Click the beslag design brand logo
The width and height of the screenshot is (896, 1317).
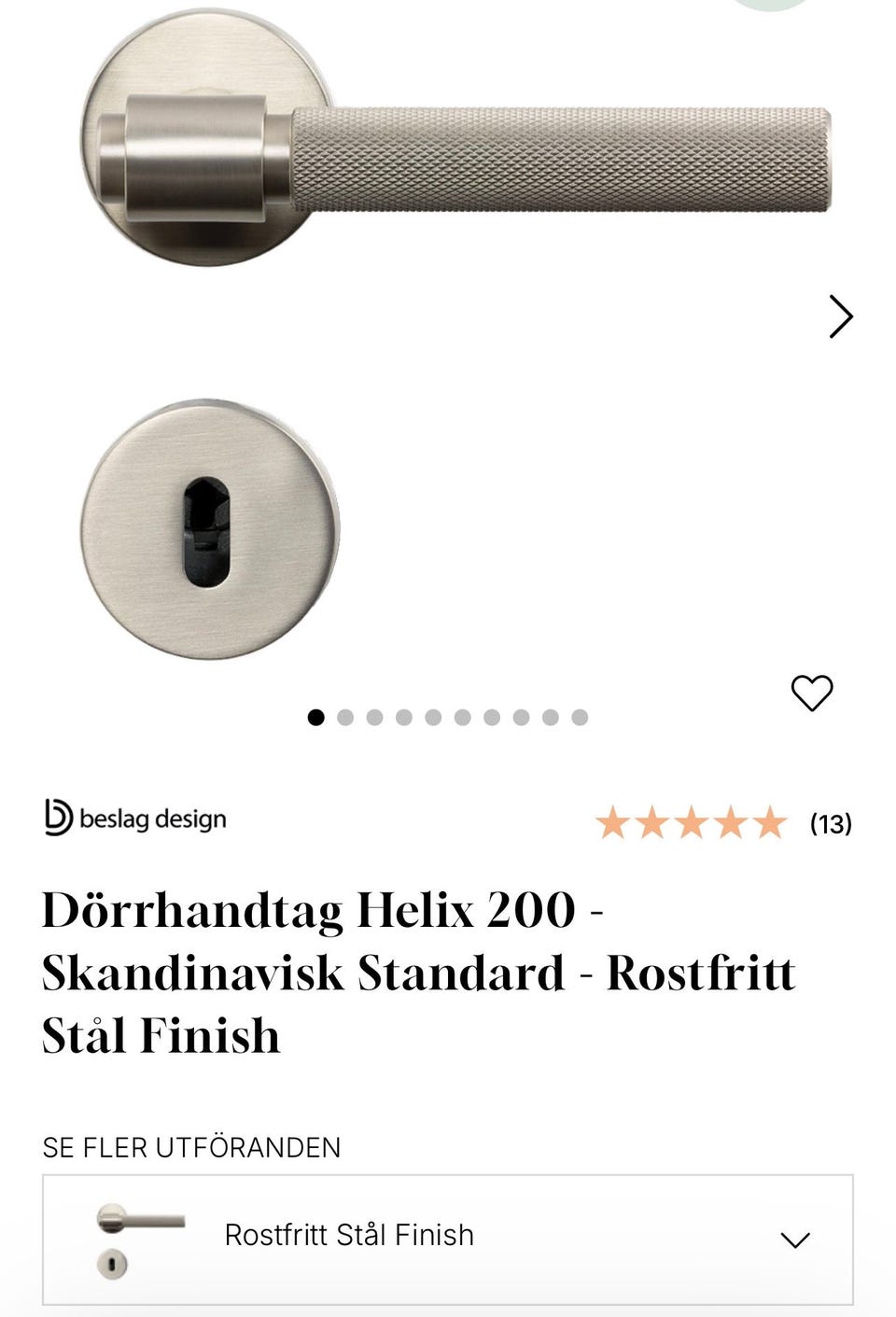coord(134,819)
